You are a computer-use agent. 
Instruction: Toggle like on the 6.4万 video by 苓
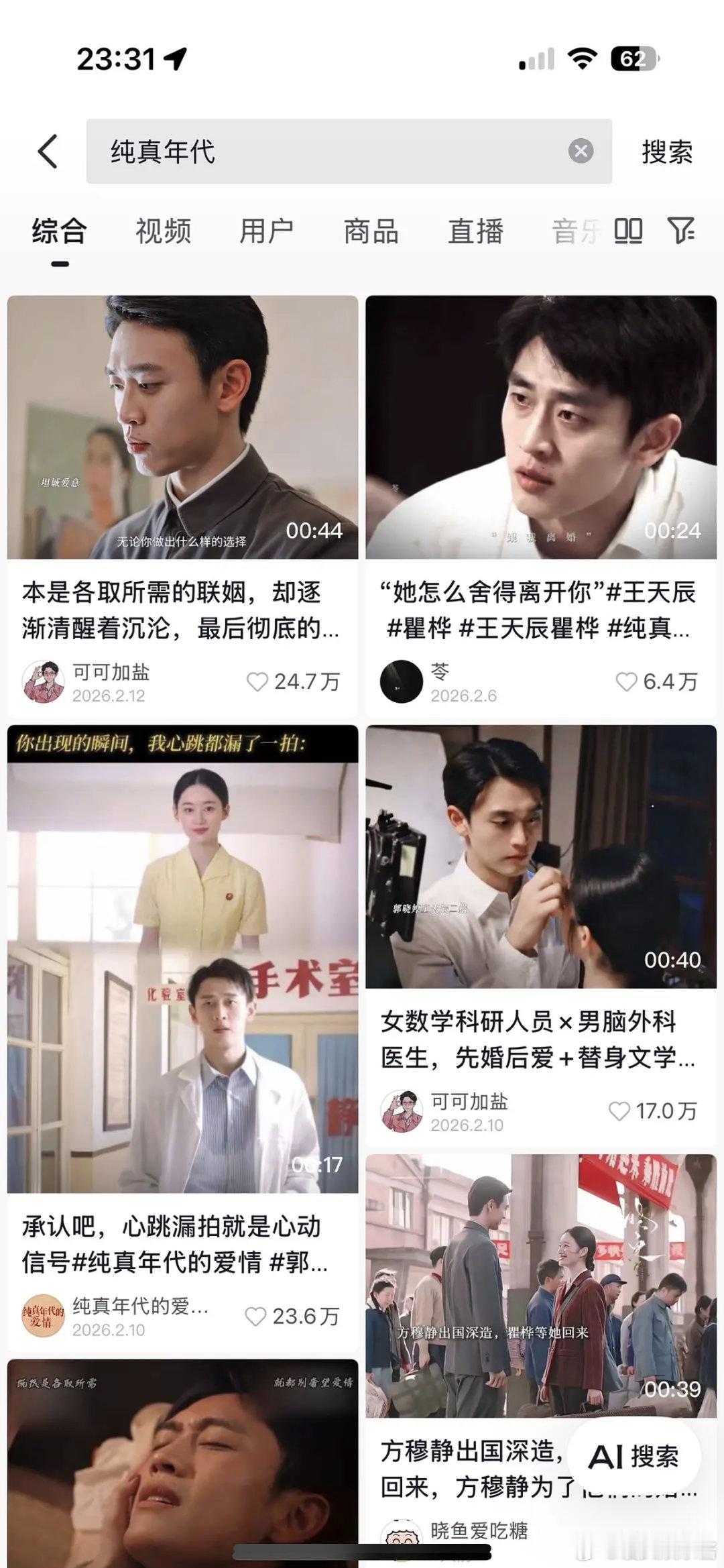tap(627, 681)
